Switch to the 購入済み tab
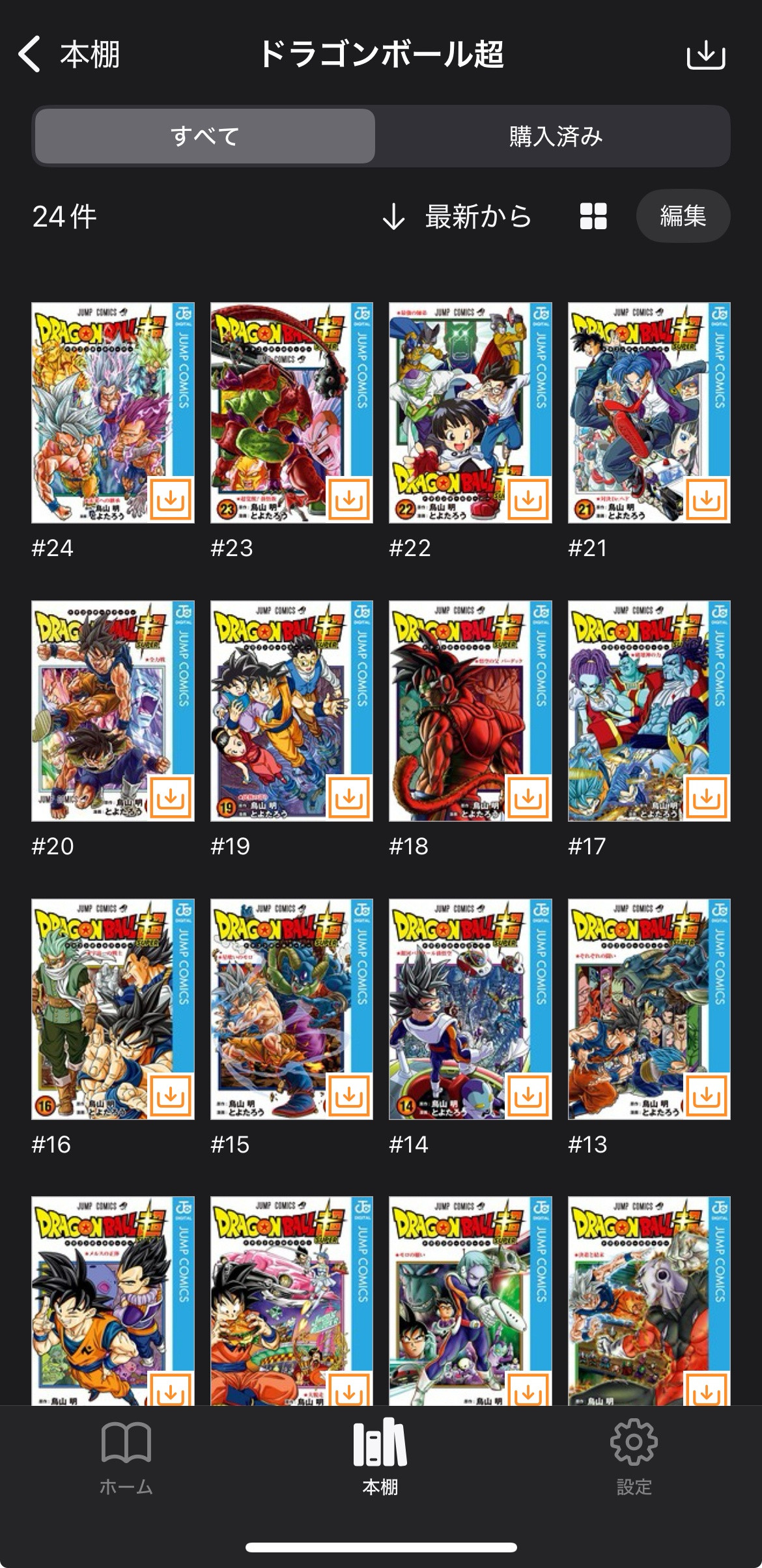 [556, 137]
